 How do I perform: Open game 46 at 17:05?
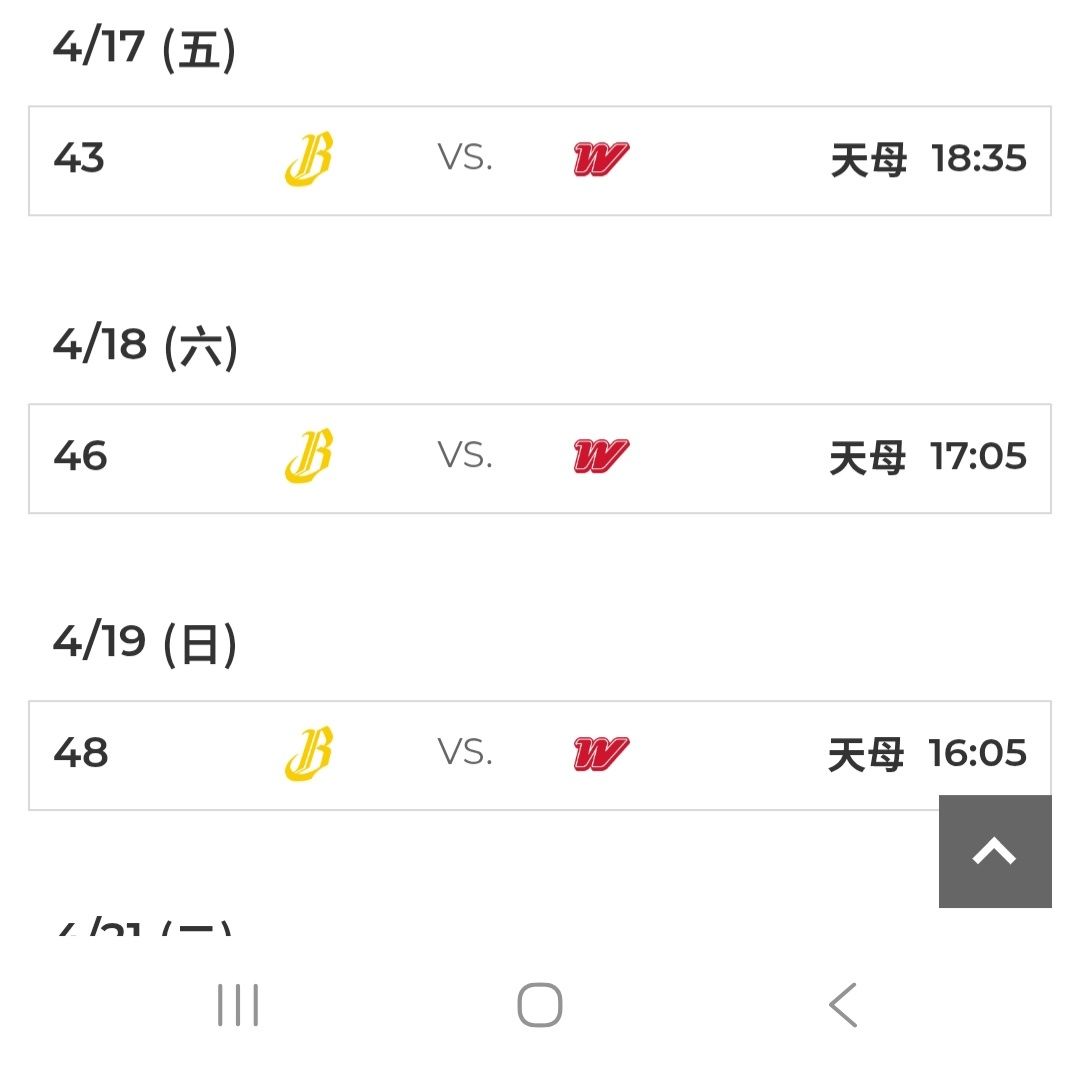click(540, 458)
